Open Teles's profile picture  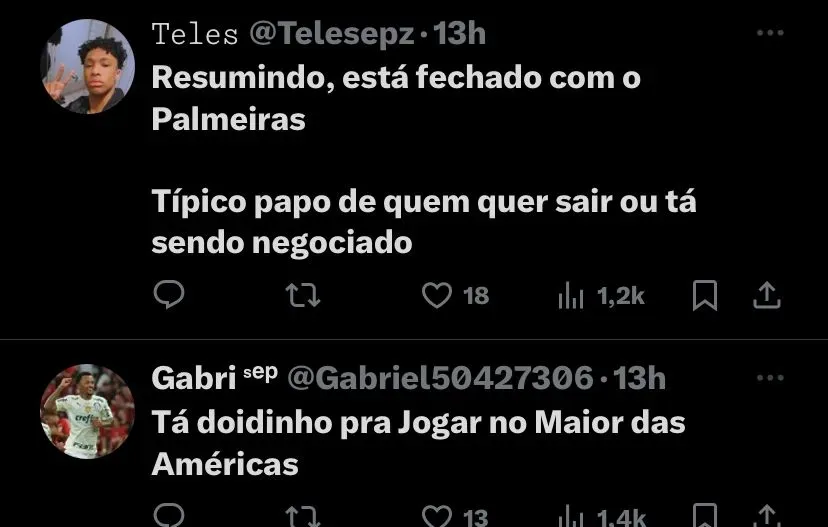pos(87,66)
